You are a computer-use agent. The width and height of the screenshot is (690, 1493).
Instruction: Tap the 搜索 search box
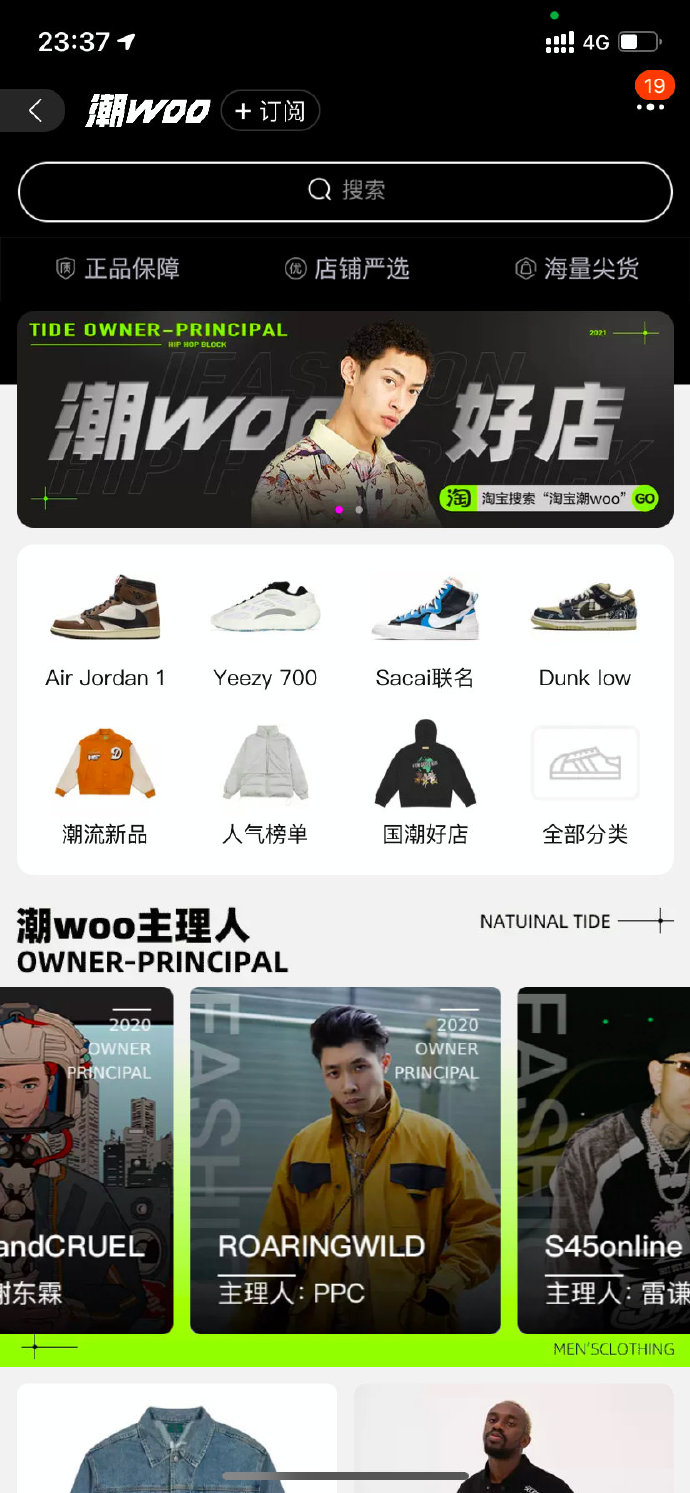click(345, 190)
